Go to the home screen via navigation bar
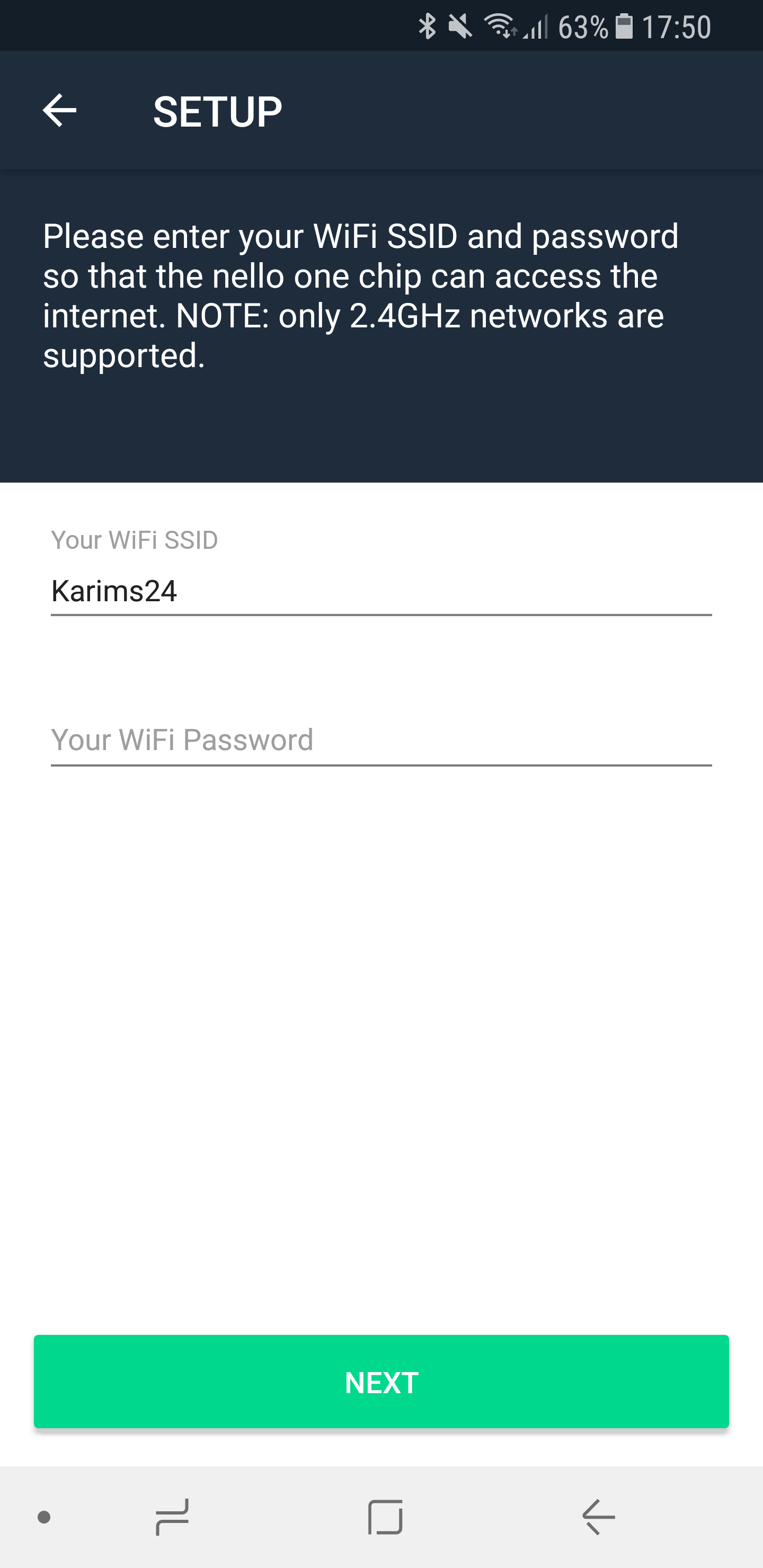The image size is (763, 1568). tap(385, 1517)
